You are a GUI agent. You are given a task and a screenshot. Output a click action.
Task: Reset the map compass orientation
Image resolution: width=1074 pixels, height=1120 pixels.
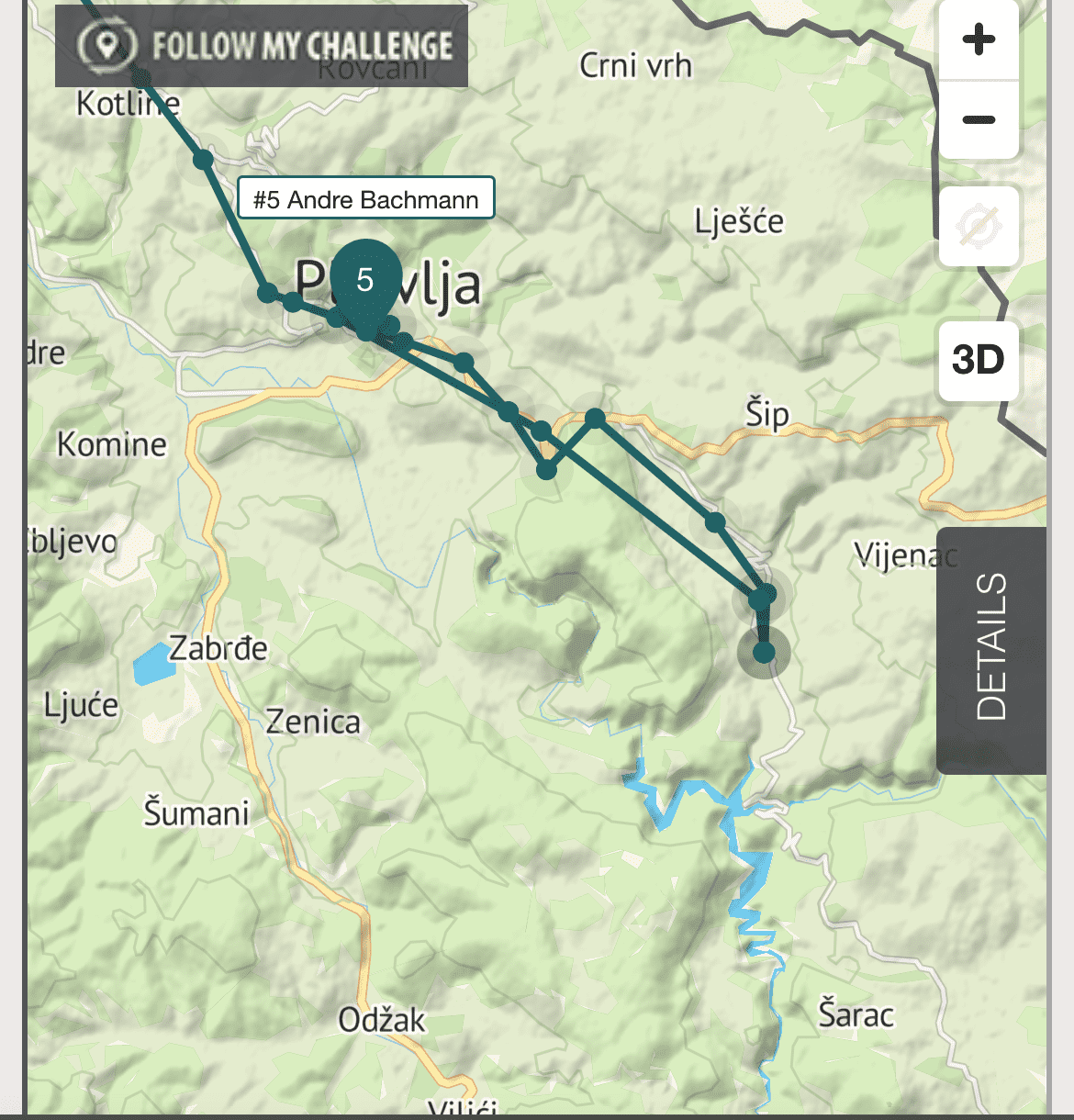(x=979, y=226)
